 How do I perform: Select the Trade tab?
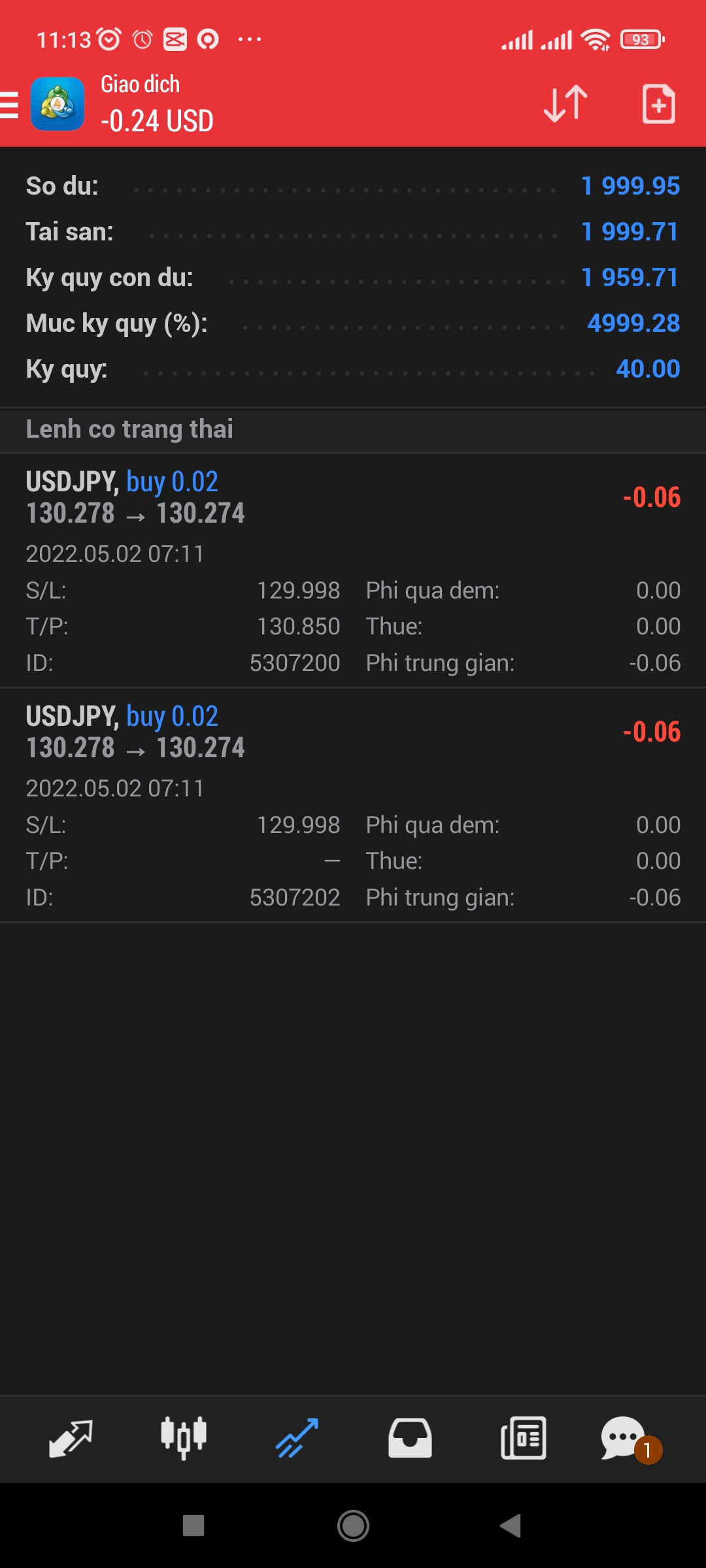pos(297,1438)
